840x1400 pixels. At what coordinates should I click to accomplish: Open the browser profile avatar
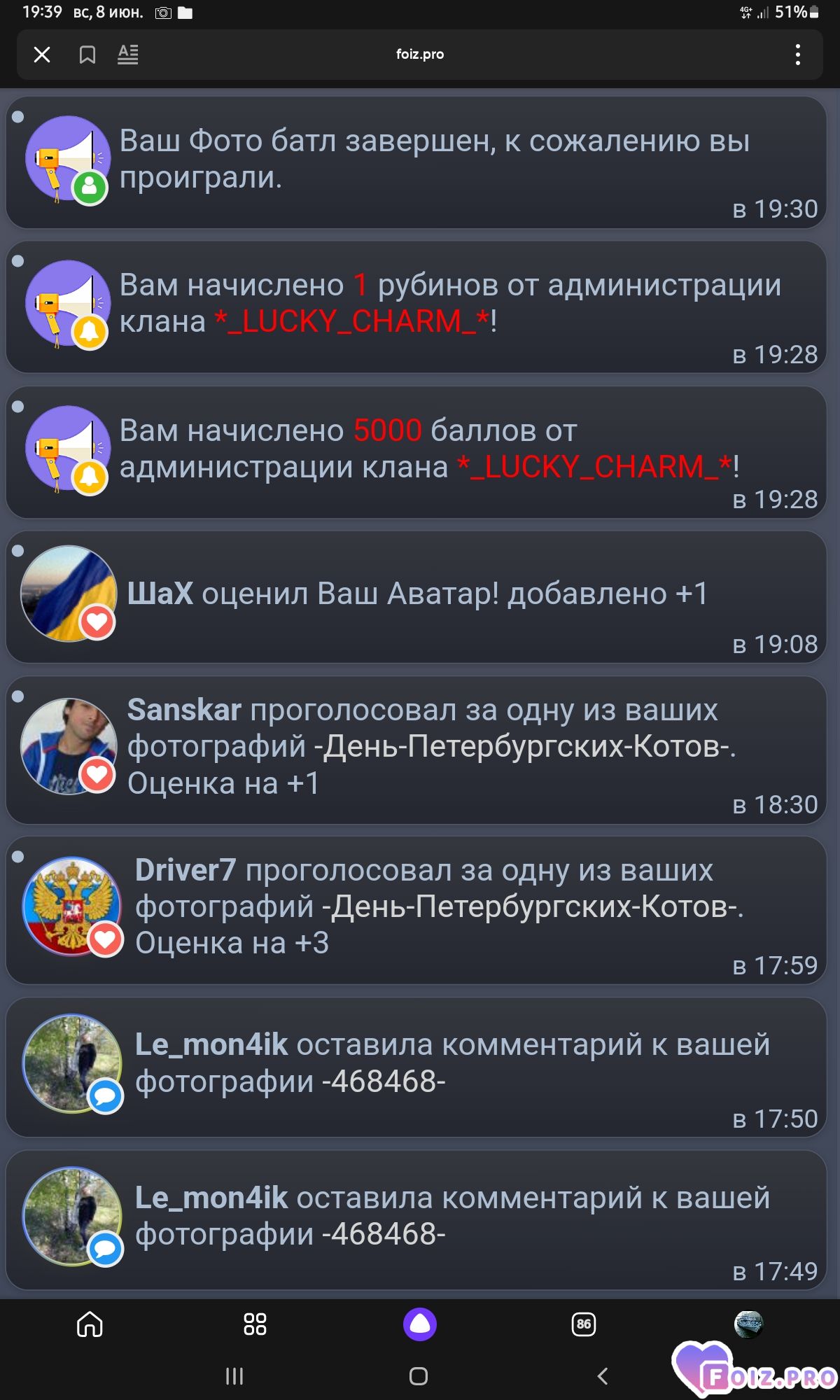pyautogui.click(x=748, y=1324)
